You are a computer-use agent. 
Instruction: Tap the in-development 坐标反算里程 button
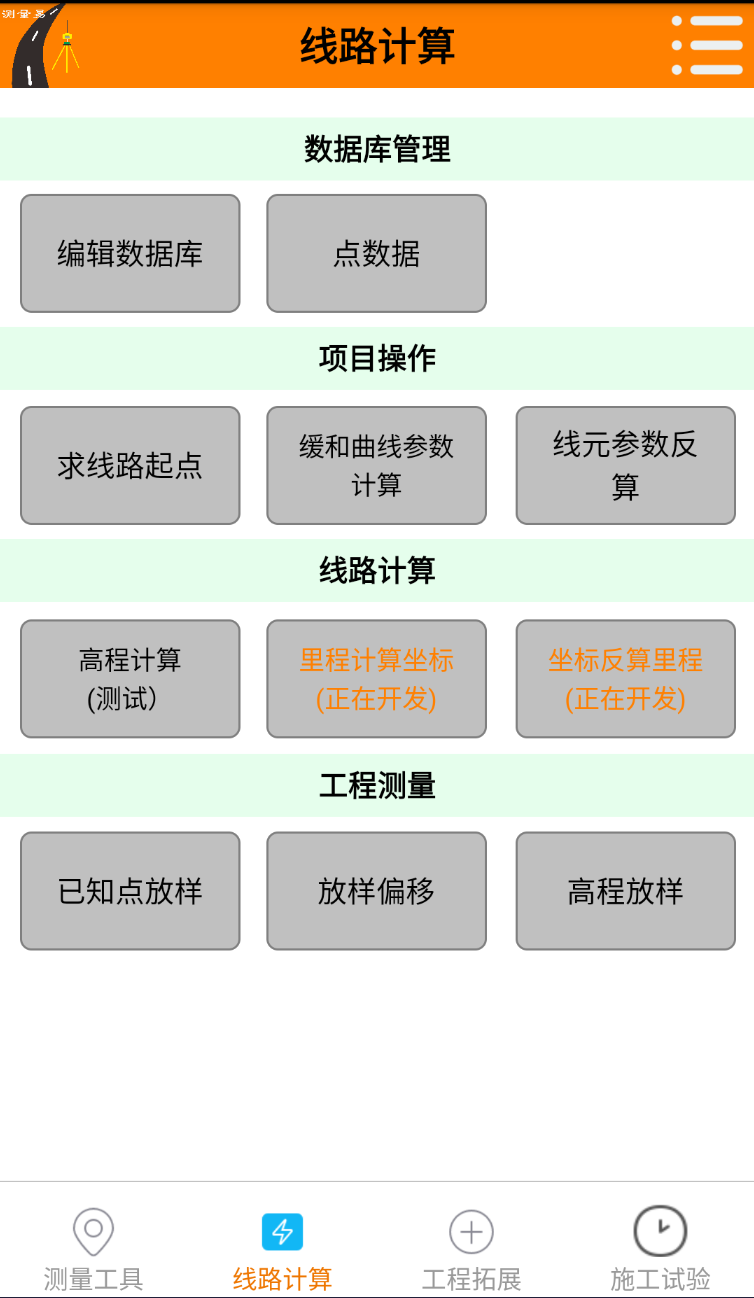(625, 678)
